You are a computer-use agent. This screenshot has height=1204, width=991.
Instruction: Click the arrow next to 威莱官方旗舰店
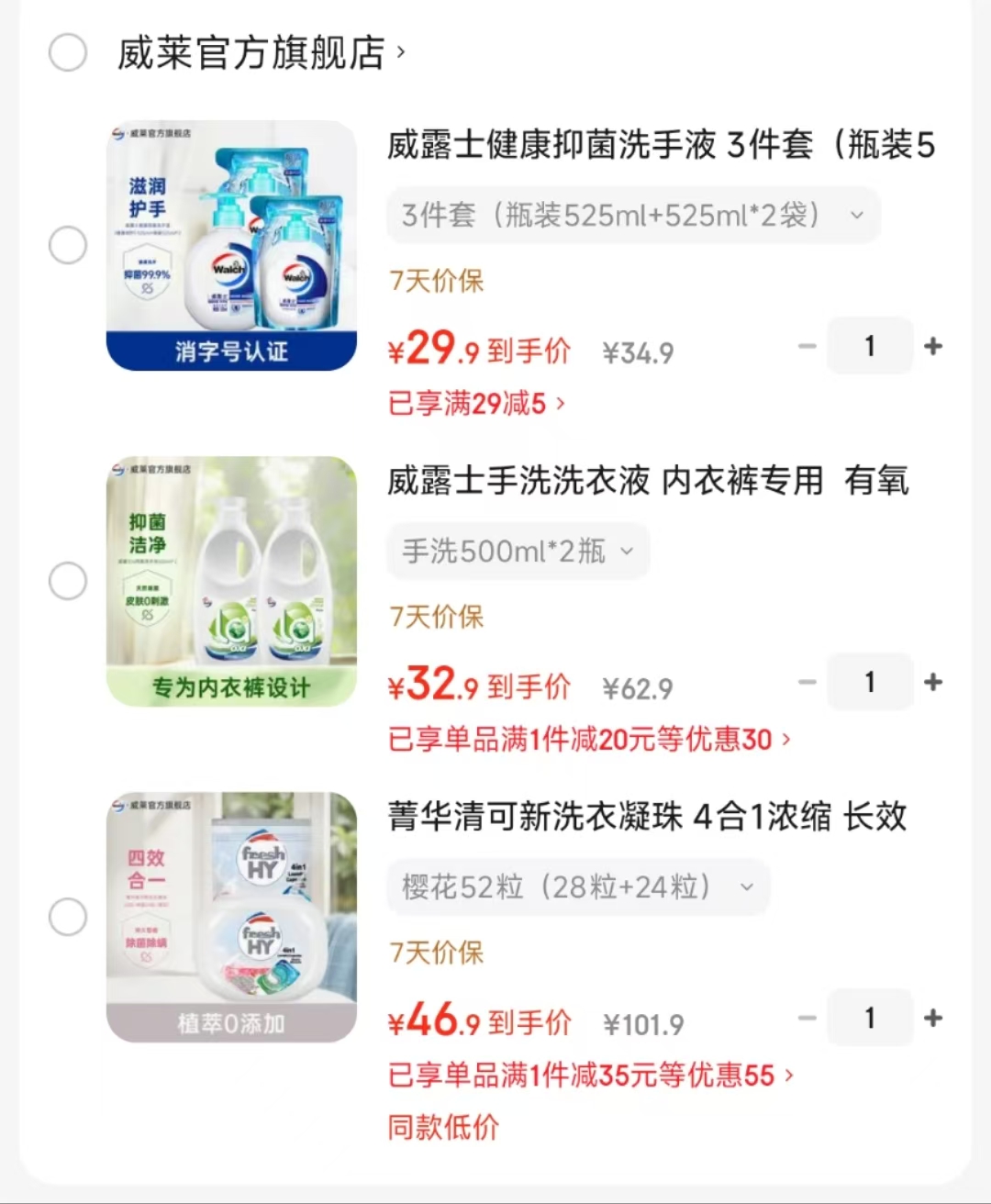click(x=401, y=52)
